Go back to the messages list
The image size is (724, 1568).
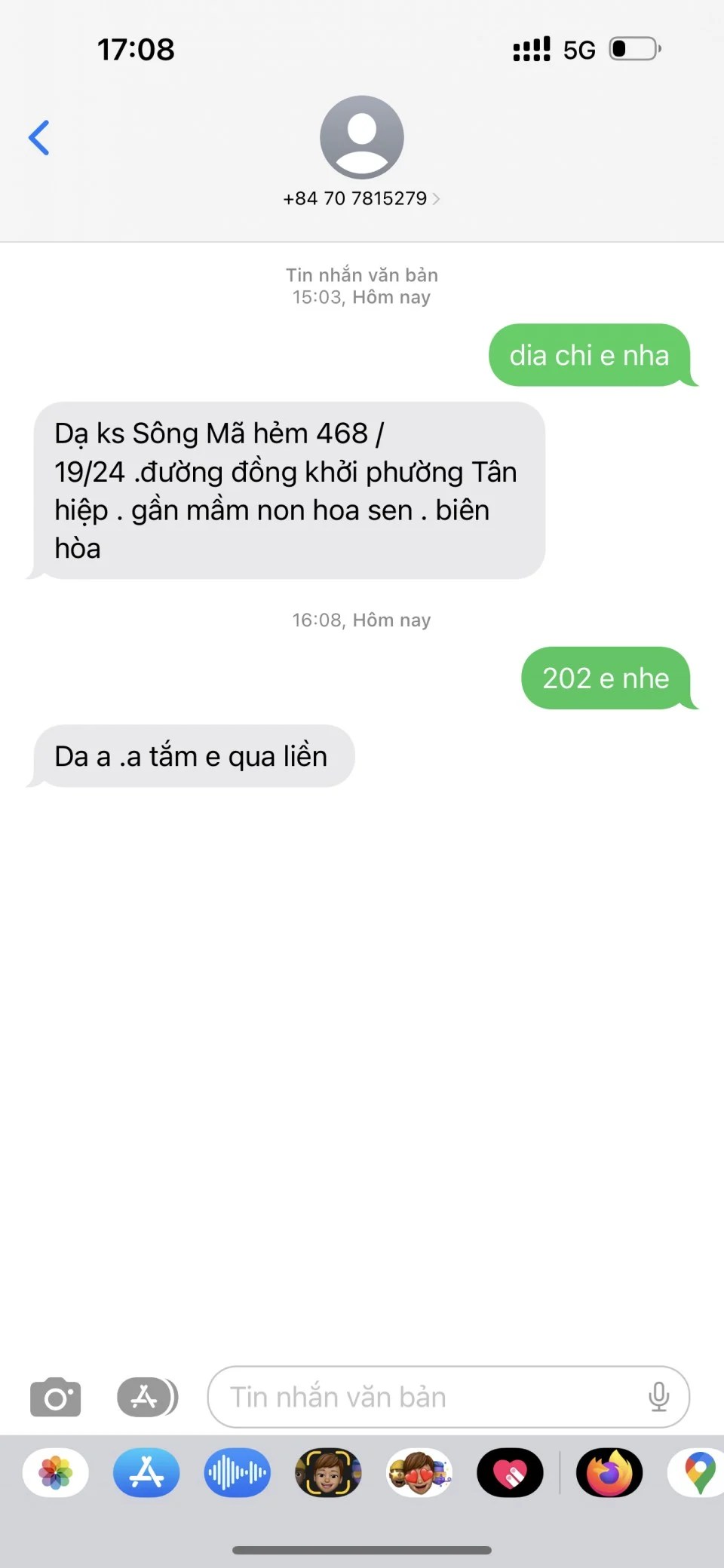pyautogui.click(x=39, y=138)
